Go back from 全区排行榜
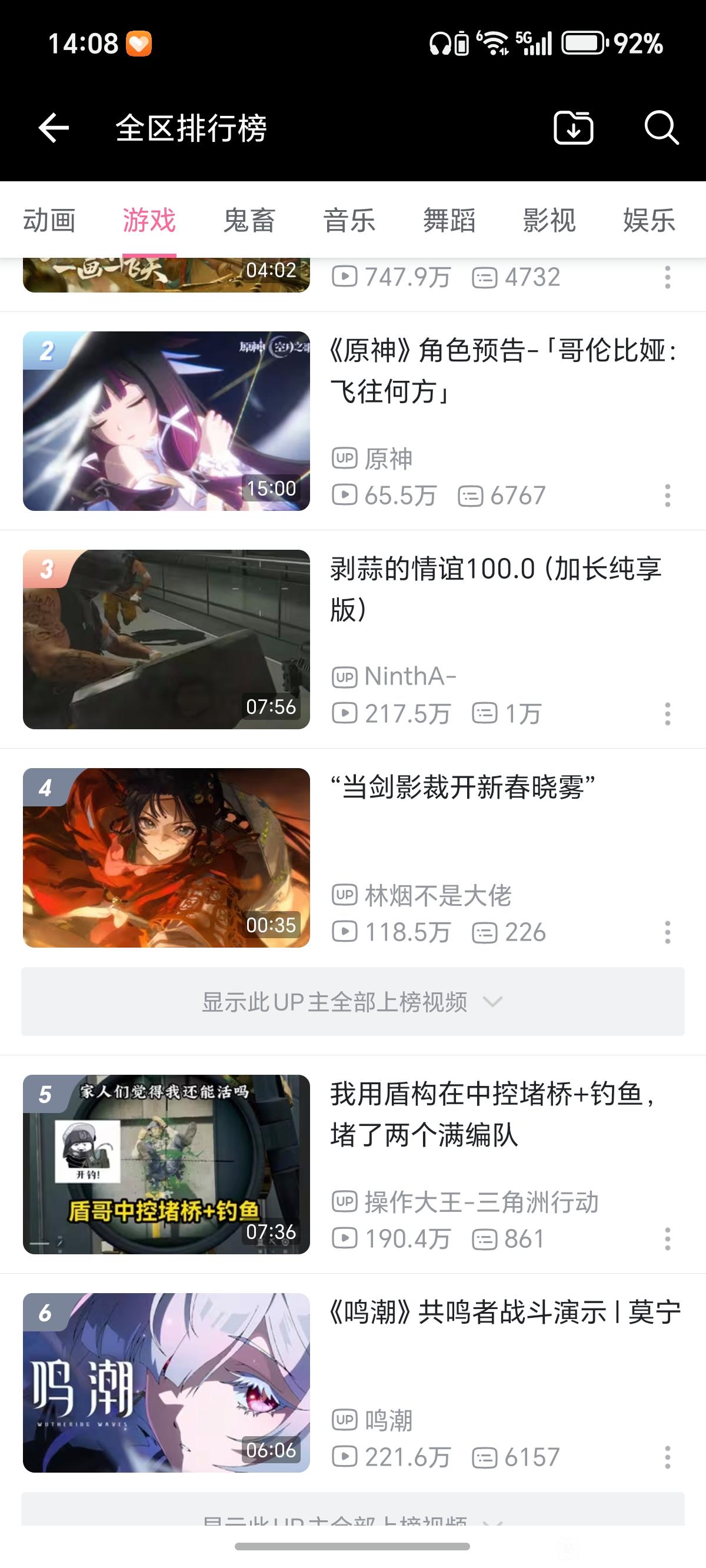706x1568 pixels. 54,128
